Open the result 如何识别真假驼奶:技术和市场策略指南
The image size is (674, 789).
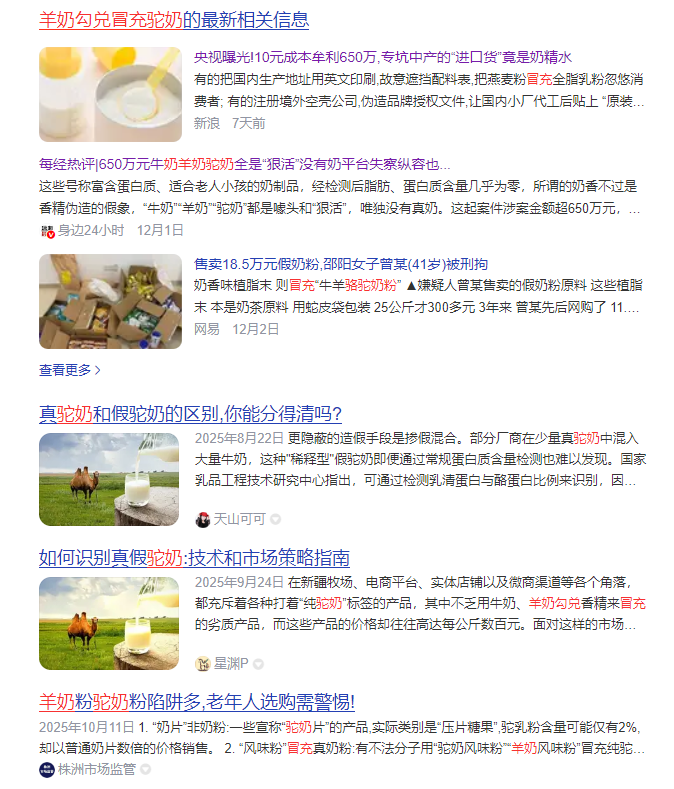[194, 558]
